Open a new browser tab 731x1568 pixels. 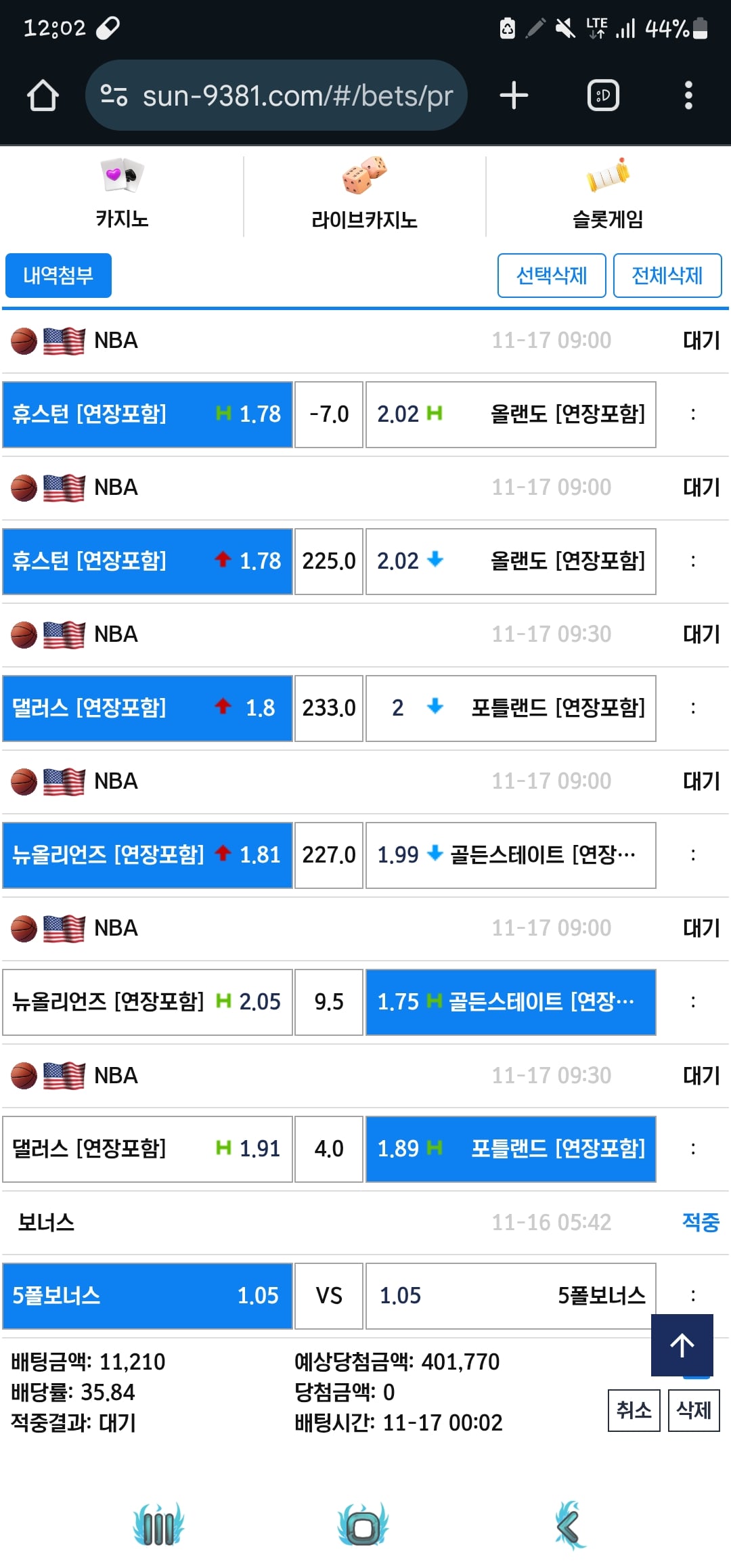pos(514,95)
